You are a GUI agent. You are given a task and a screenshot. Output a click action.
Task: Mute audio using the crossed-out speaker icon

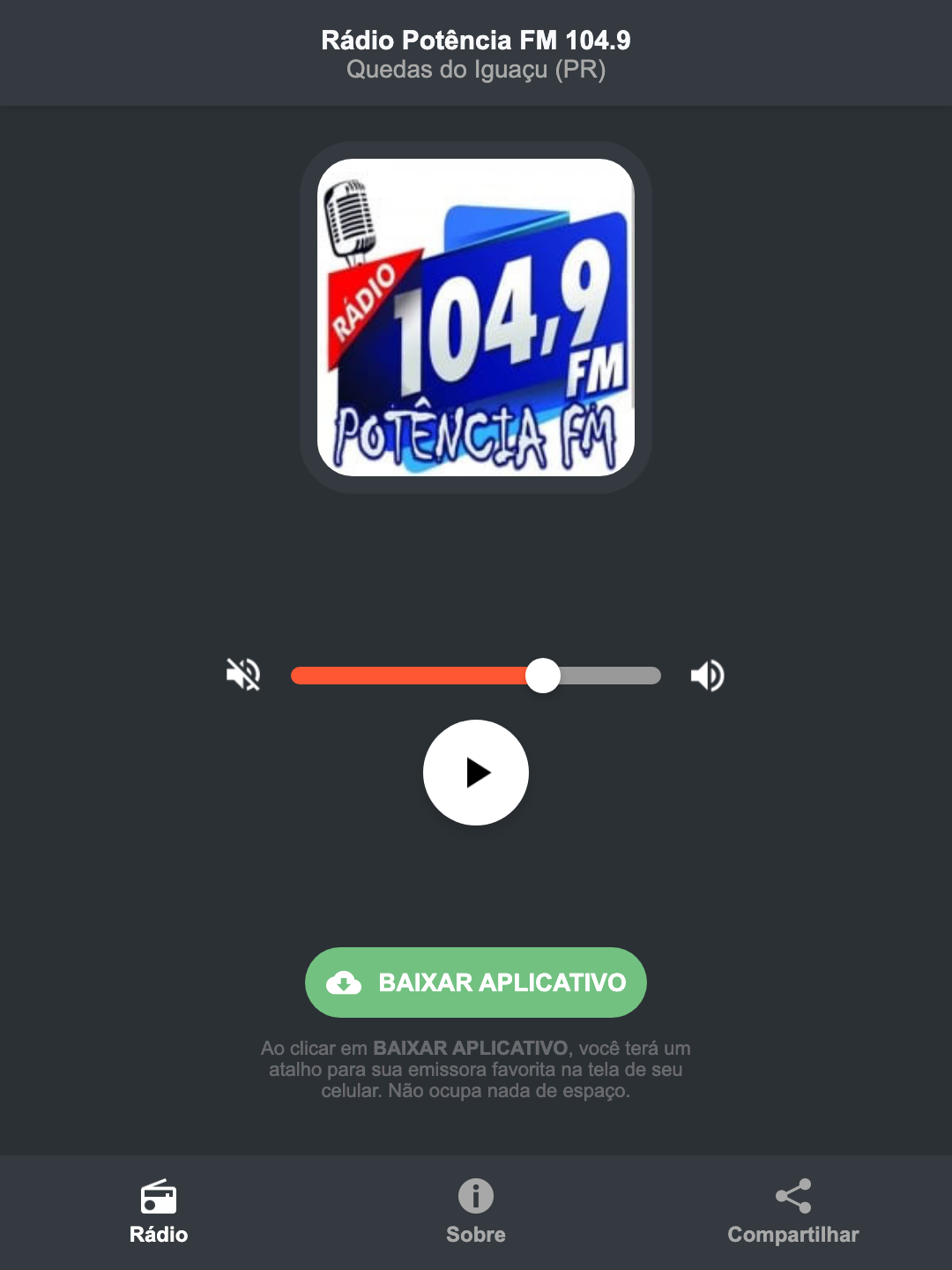242,675
